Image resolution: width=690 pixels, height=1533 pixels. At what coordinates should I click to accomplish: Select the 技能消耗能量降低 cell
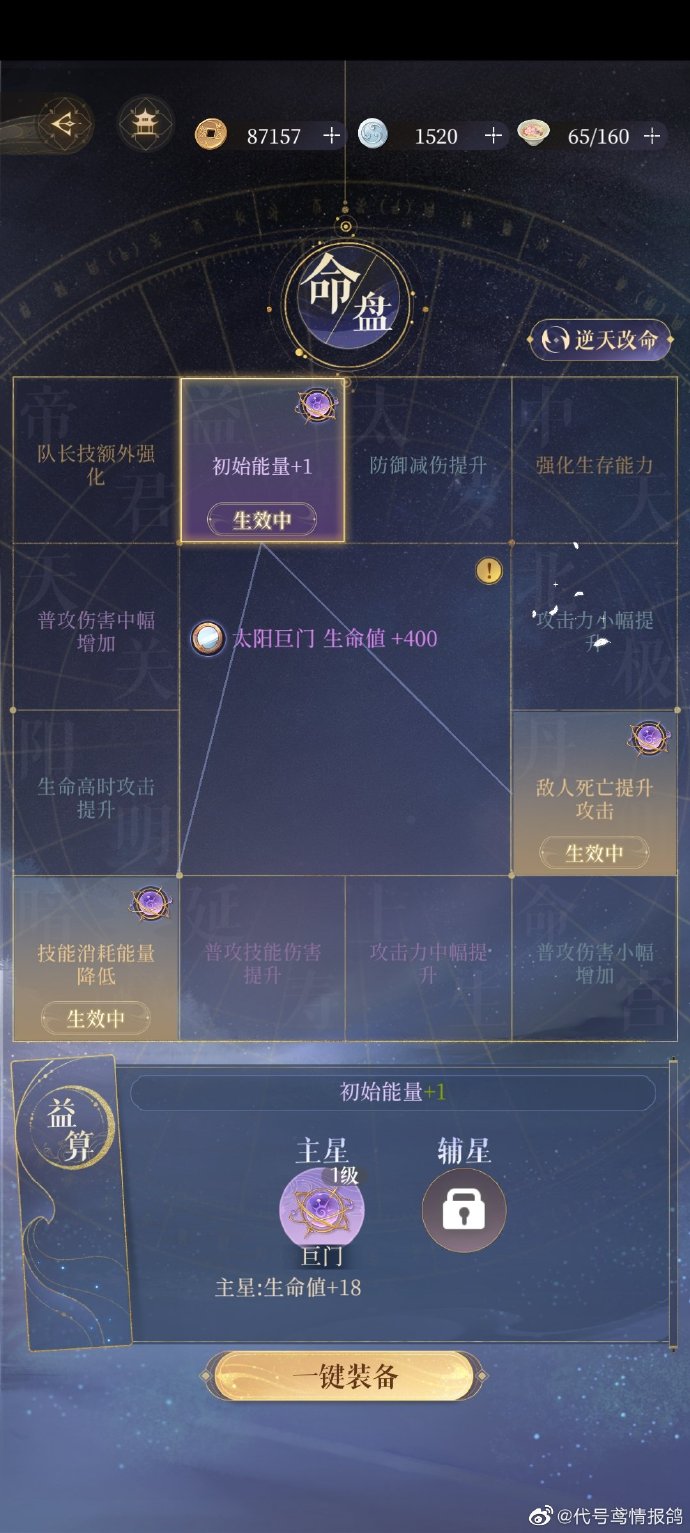96,960
